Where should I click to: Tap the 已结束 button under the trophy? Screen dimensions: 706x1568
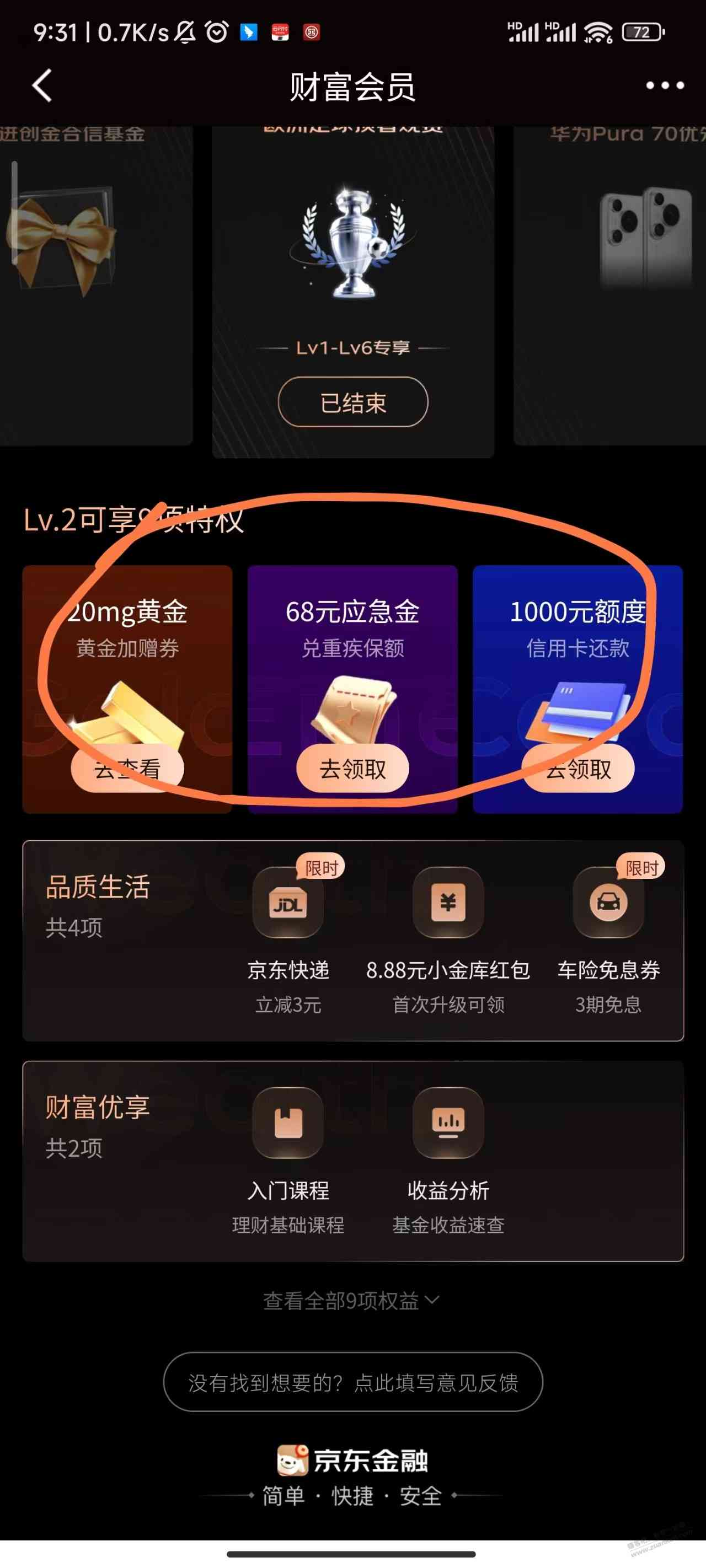pyautogui.click(x=352, y=402)
